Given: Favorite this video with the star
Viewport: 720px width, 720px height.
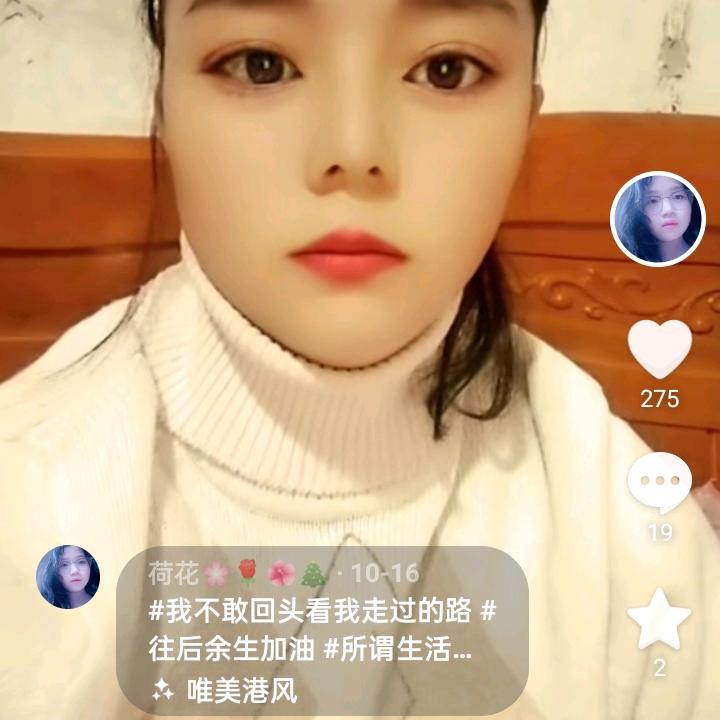Looking at the screenshot, I should click(659, 620).
